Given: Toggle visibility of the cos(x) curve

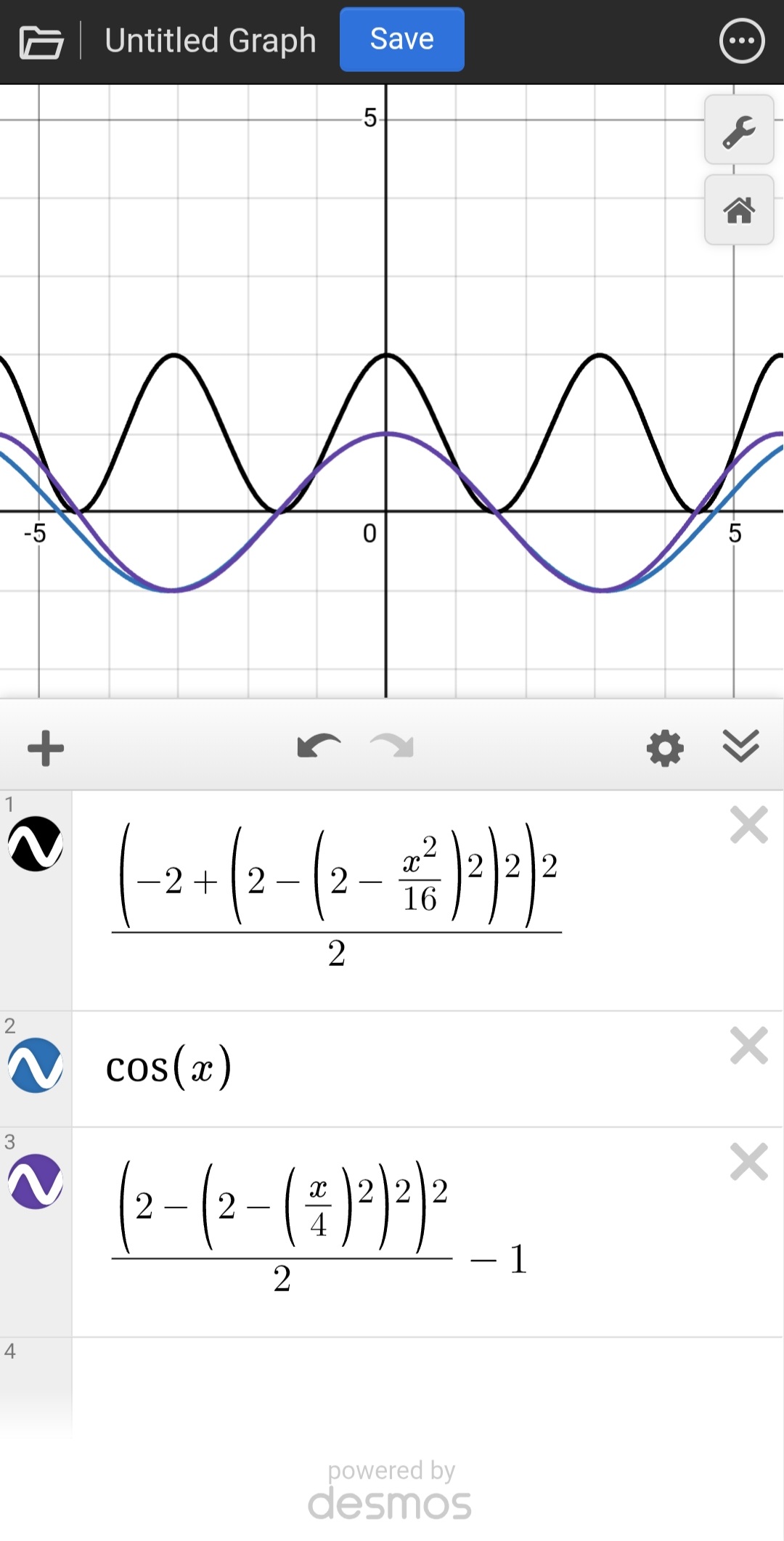Looking at the screenshot, I should point(36,1065).
